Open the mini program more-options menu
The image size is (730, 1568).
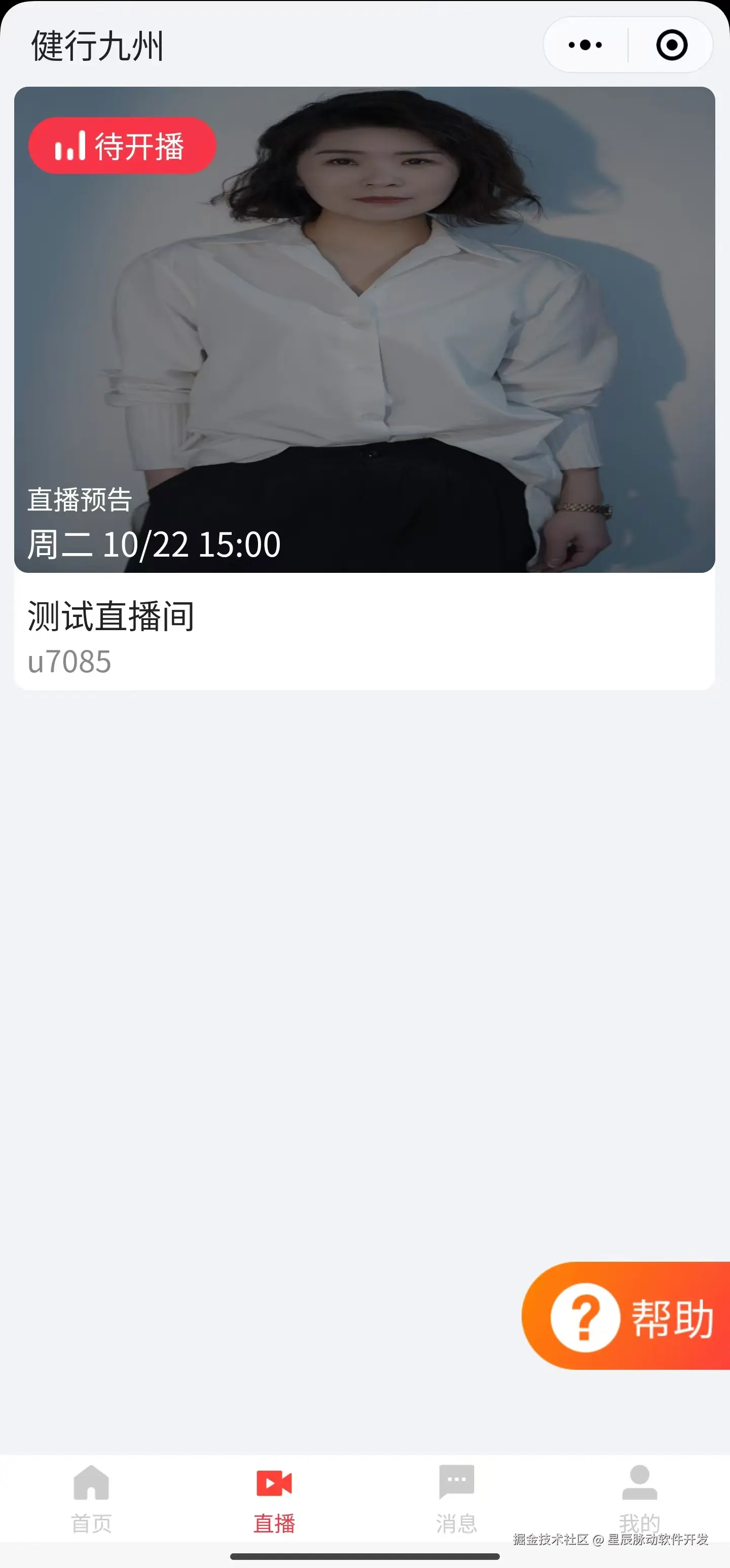pyautogui.click(x=585, y=45)
